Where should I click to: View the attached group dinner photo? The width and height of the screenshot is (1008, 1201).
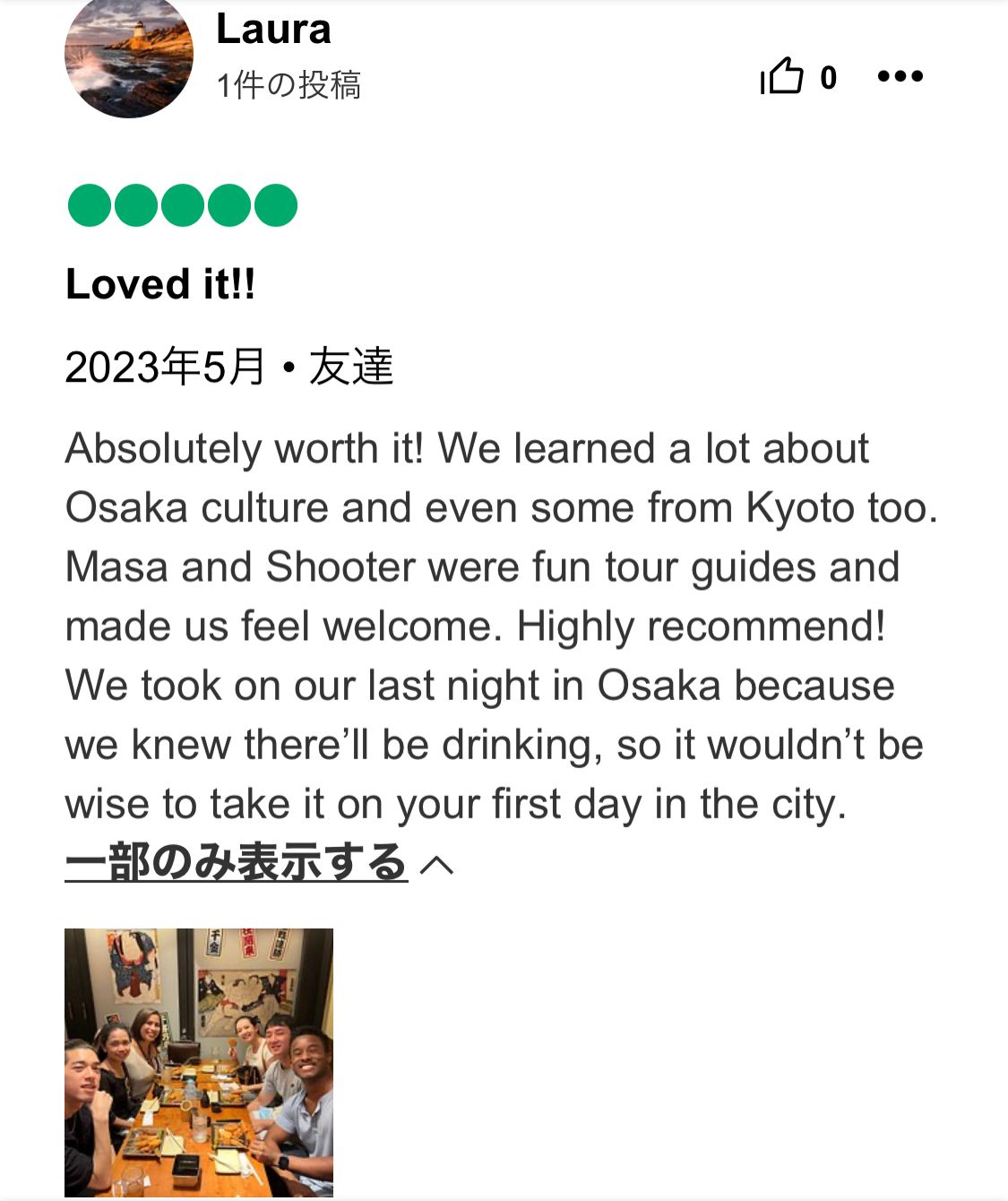point(199,1062)
